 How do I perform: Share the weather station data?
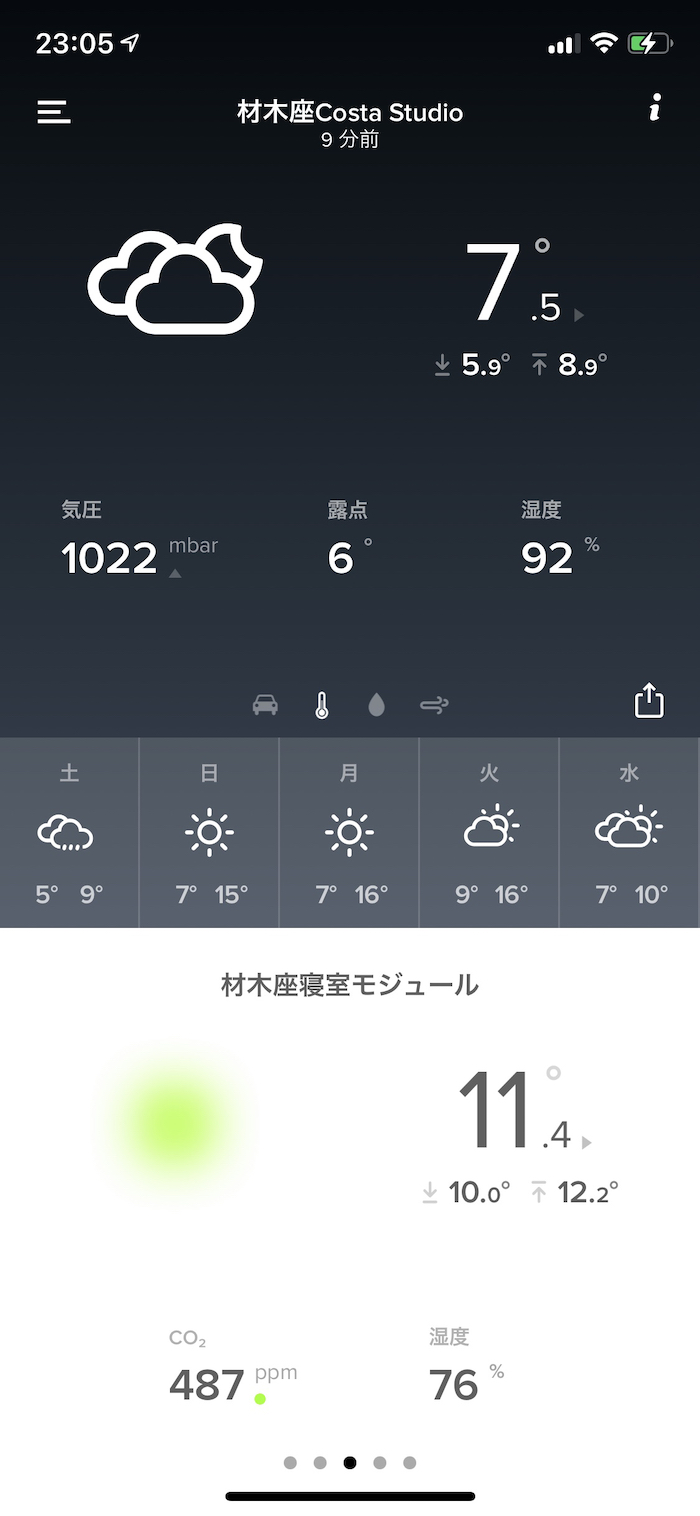649,700
